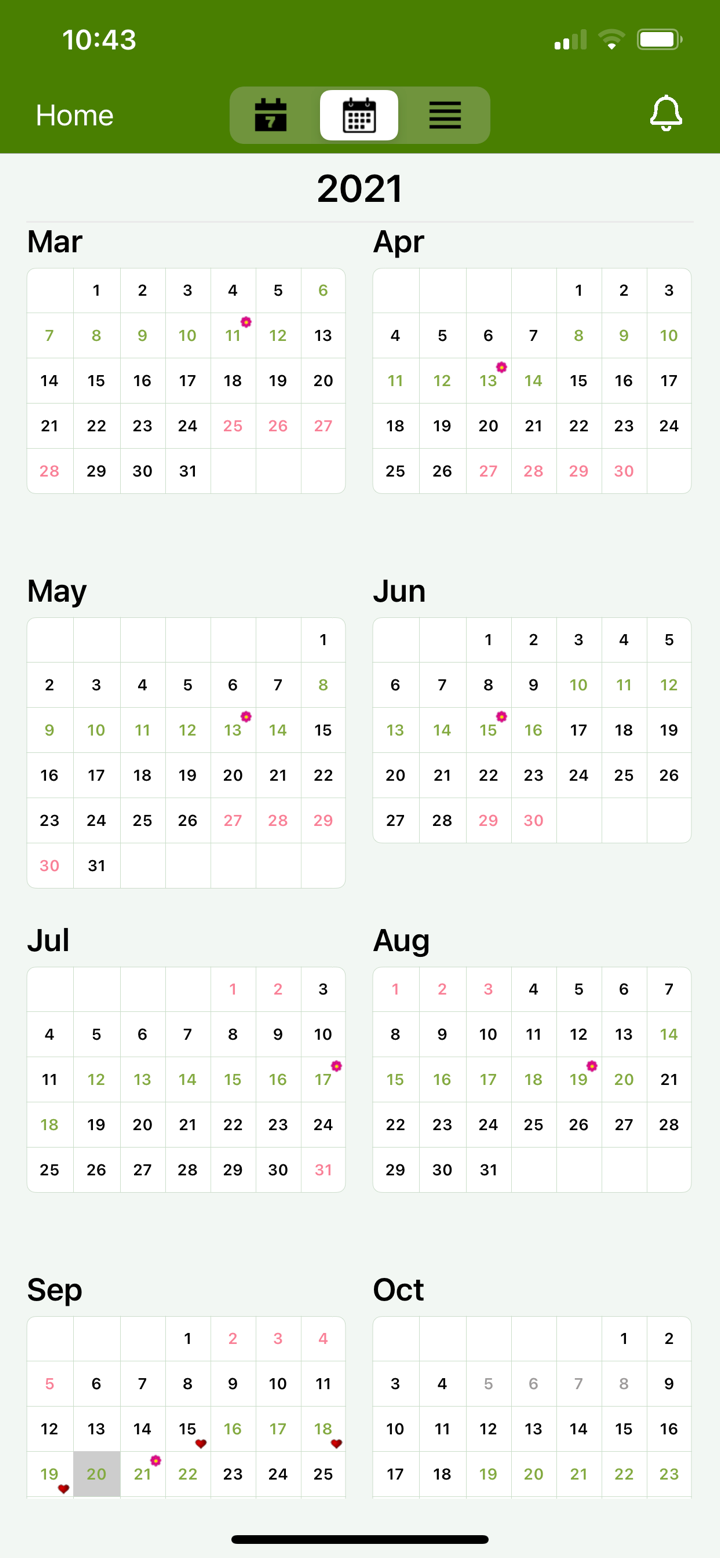The width and height of the screenshot is (720, 1558).
Task: Switch to the list view icon
Action: pyautogui.click(x=445, y=114)
